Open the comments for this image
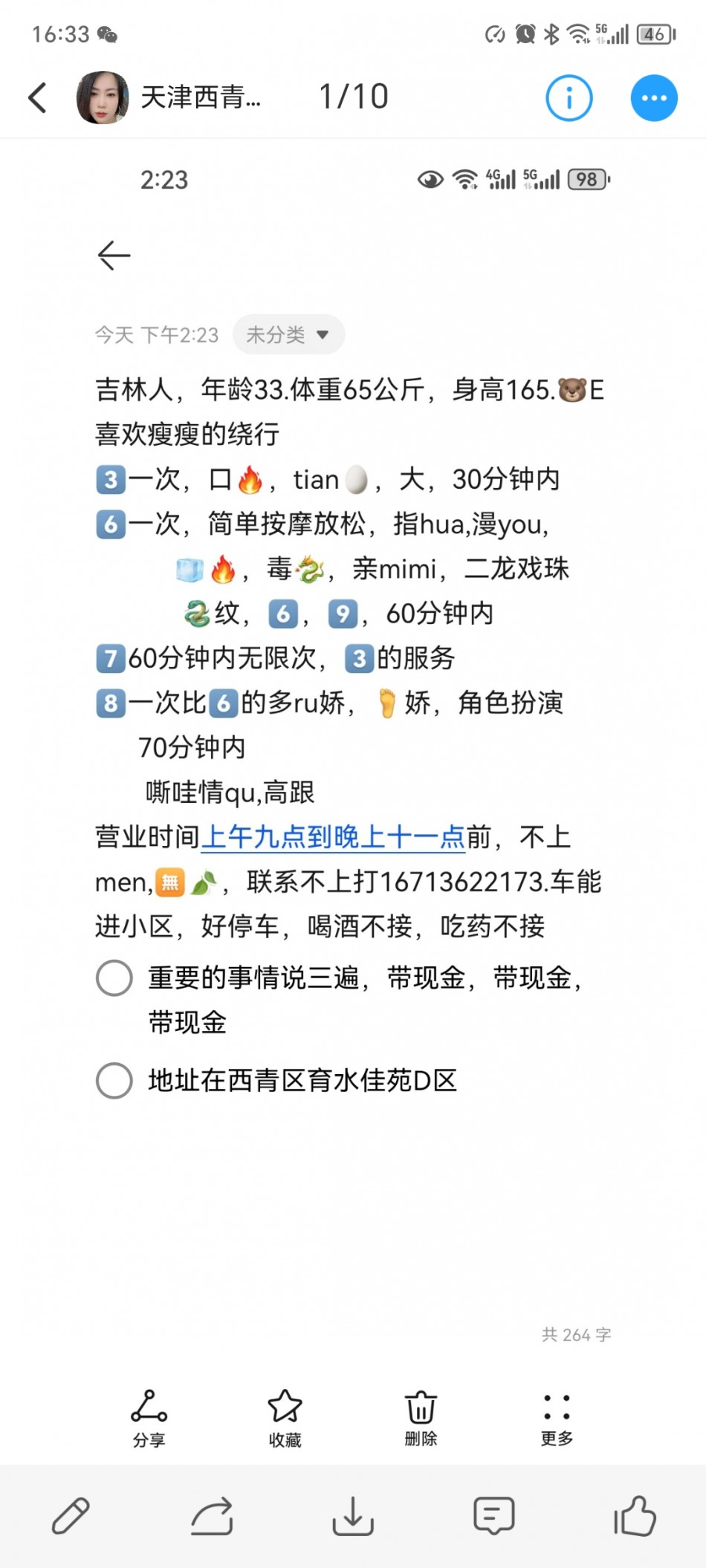This screenshot has width=706, height=1568. pos(494,1516)
